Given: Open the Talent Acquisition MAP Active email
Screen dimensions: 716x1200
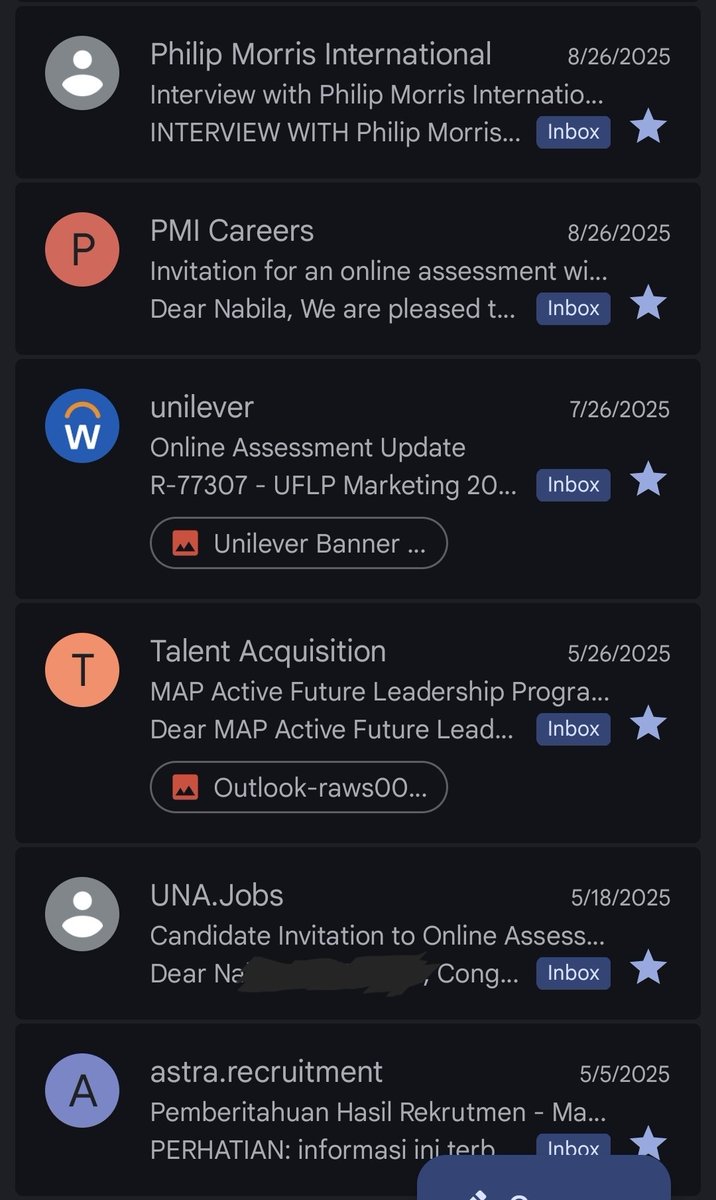Looking at the screenshot, I should [x=358, y=723].
